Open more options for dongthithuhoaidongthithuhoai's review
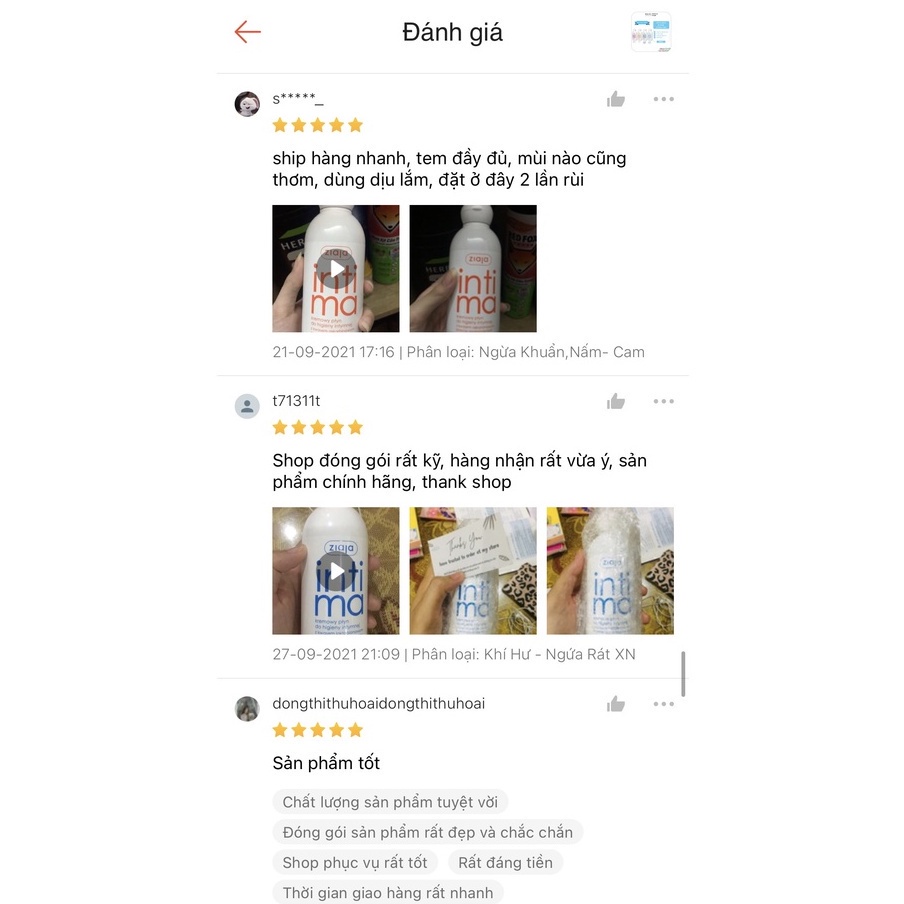Image resolution: width=904 pixels, height=904 pixels. (664, 704)
